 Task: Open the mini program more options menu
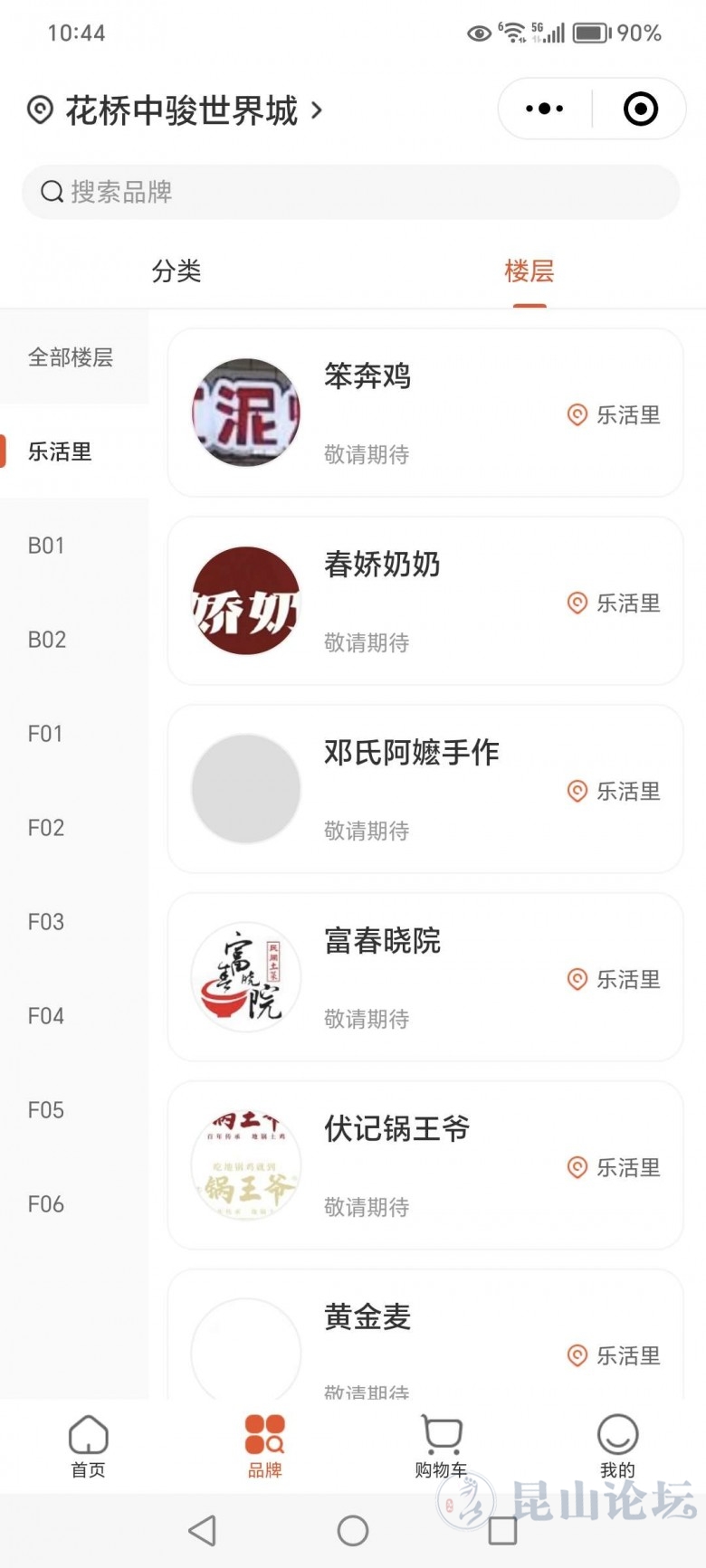tap(545, 109)
